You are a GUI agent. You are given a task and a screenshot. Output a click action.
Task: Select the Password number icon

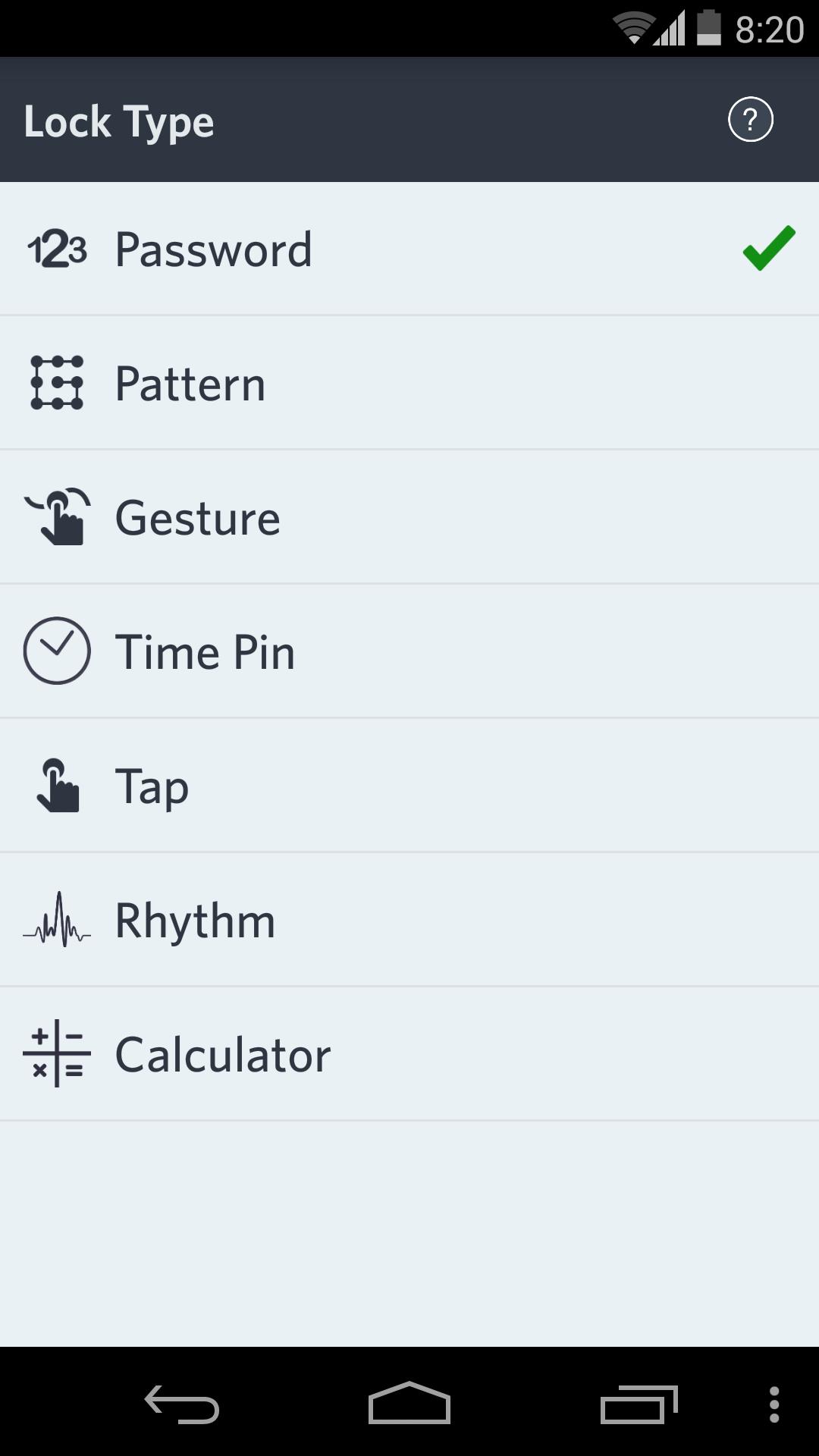58,248
